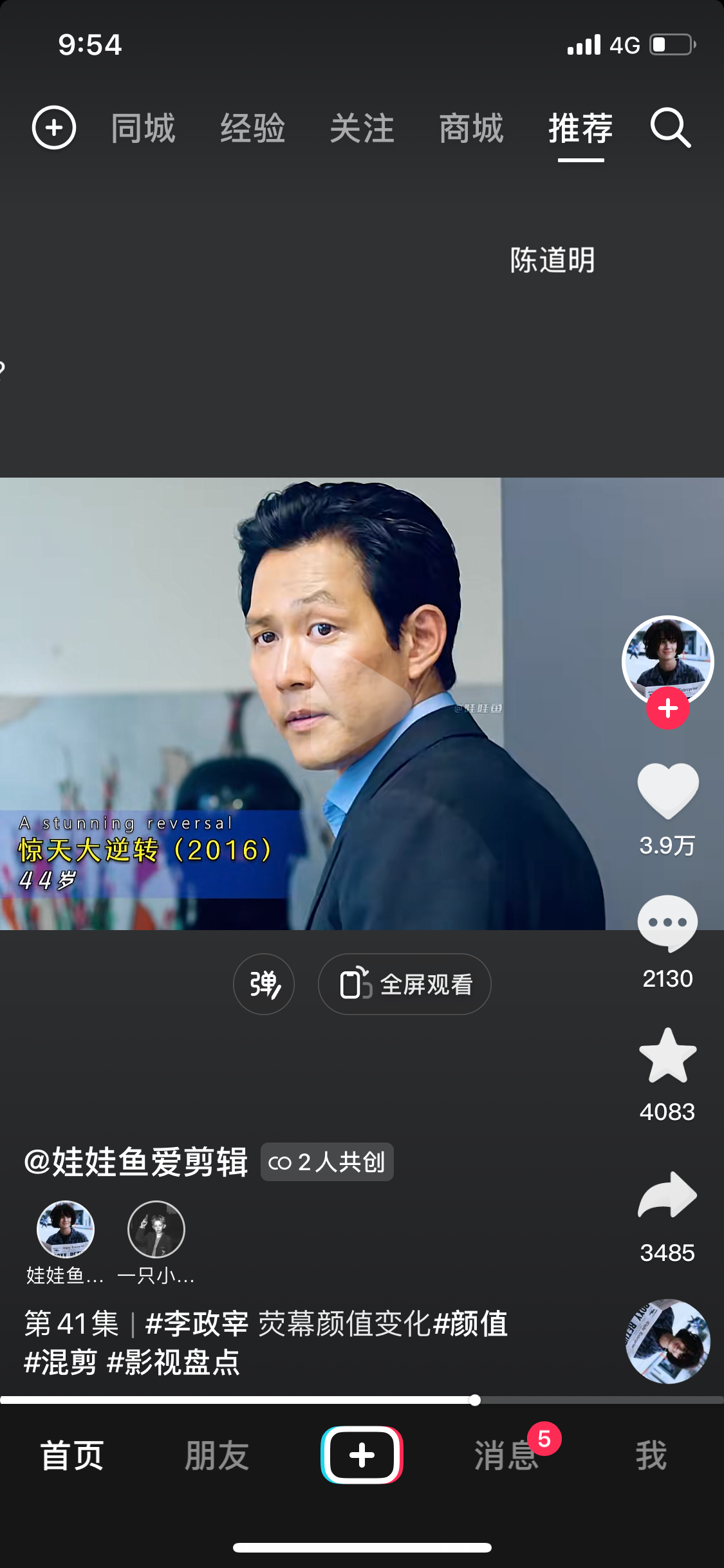Switch to the 同城 tab
The image size is (724, 1568).
click(143, 128)
